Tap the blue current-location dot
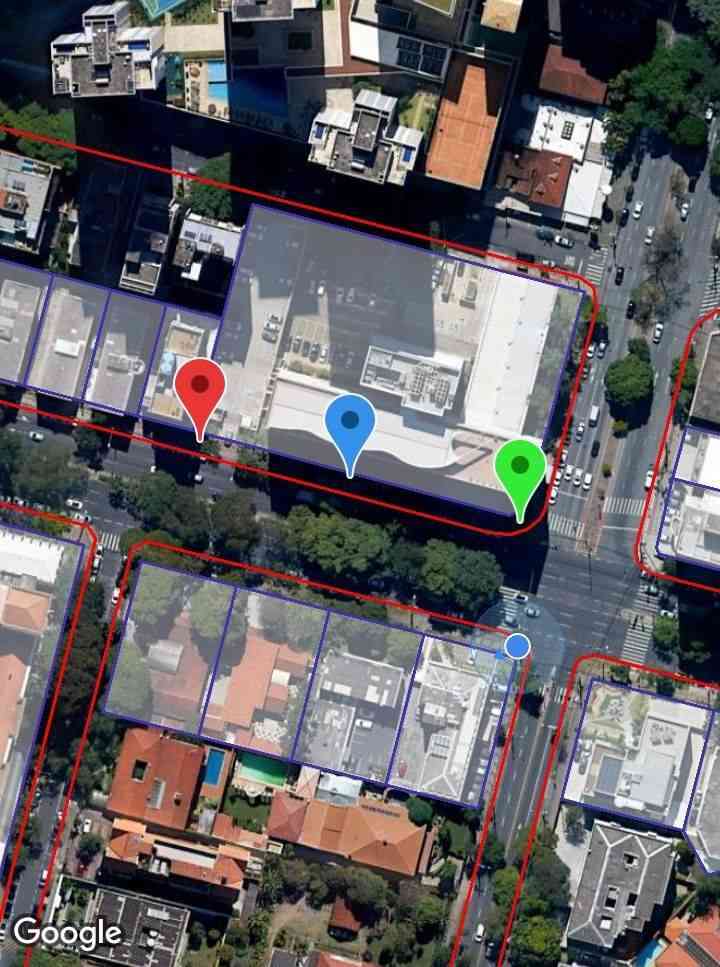This screenshot has width=720, height=967. click(517, 646)
